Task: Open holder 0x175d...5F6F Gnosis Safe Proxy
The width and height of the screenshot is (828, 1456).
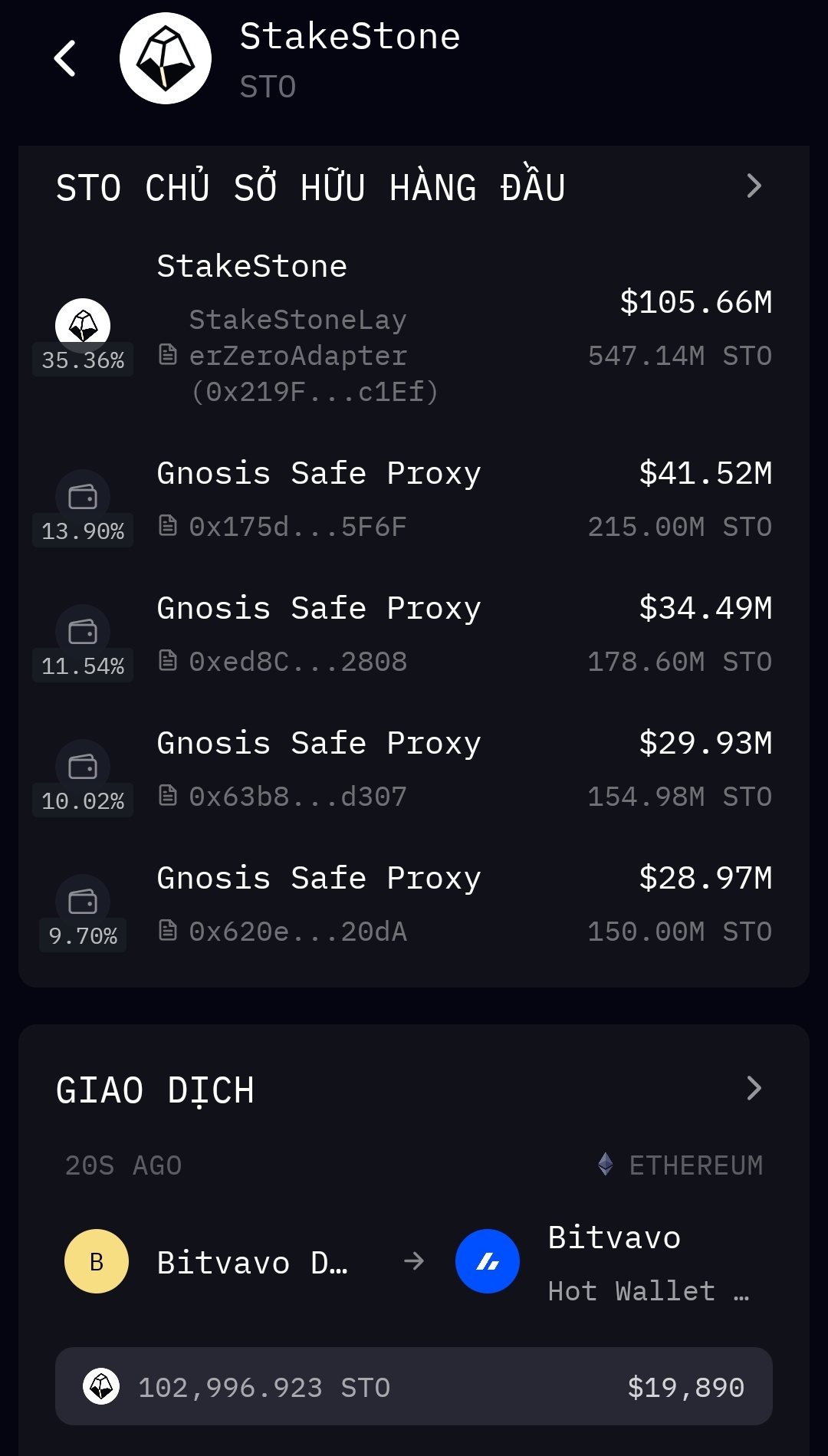Action: pos(414,500)
